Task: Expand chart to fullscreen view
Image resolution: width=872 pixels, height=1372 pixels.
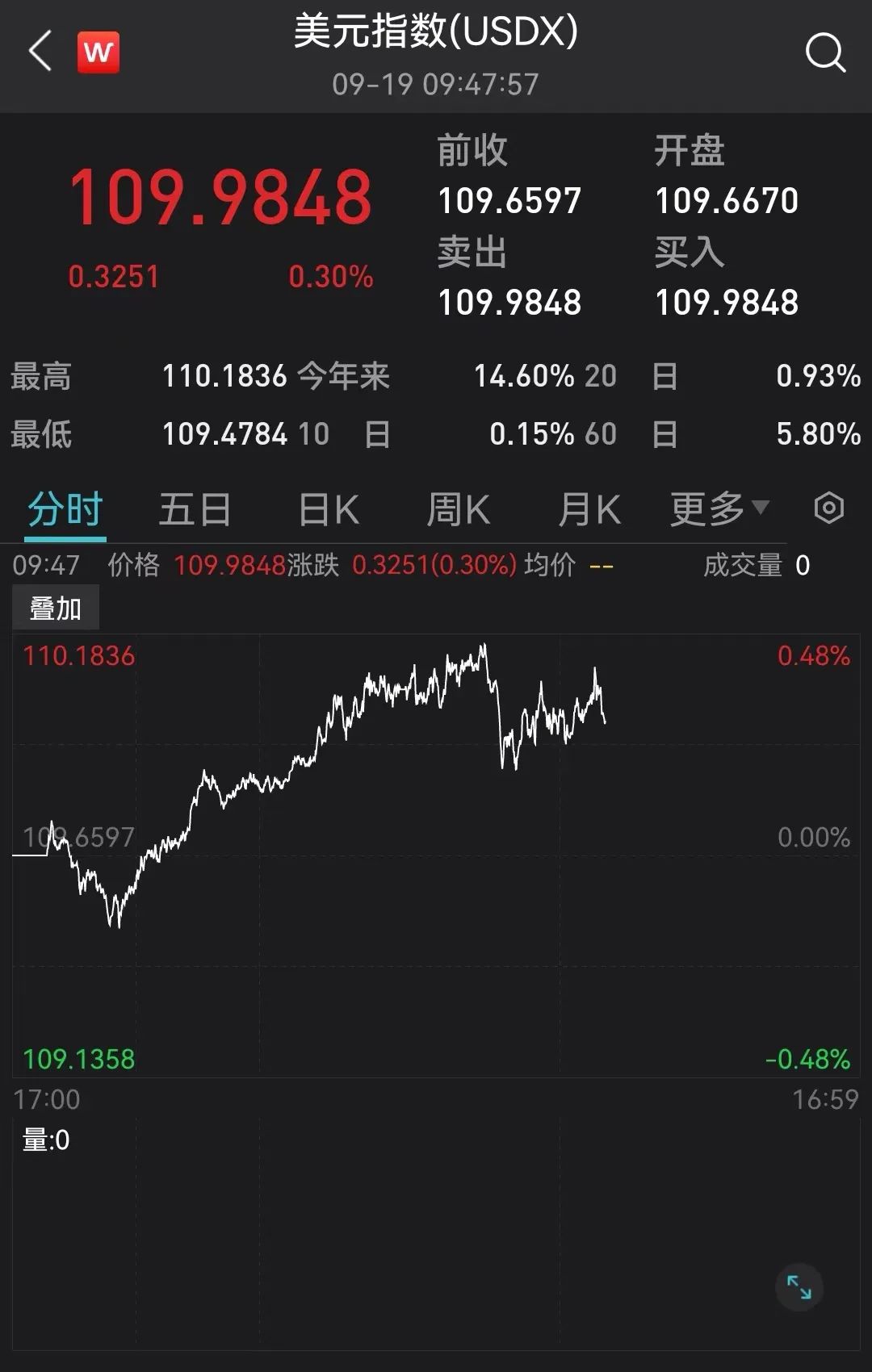Action: (x=799, y=1287)
